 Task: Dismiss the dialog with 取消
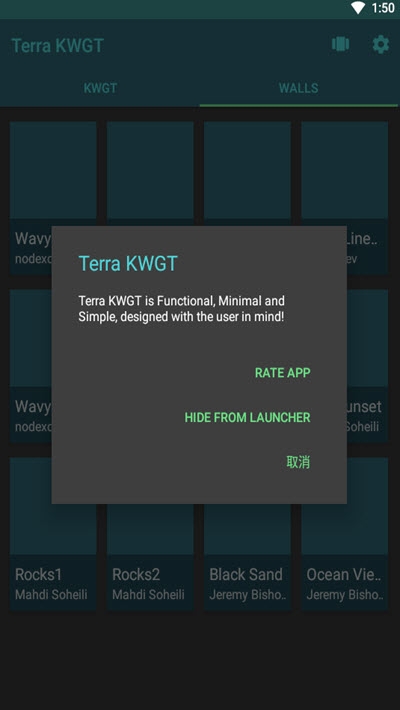(298, 462)
